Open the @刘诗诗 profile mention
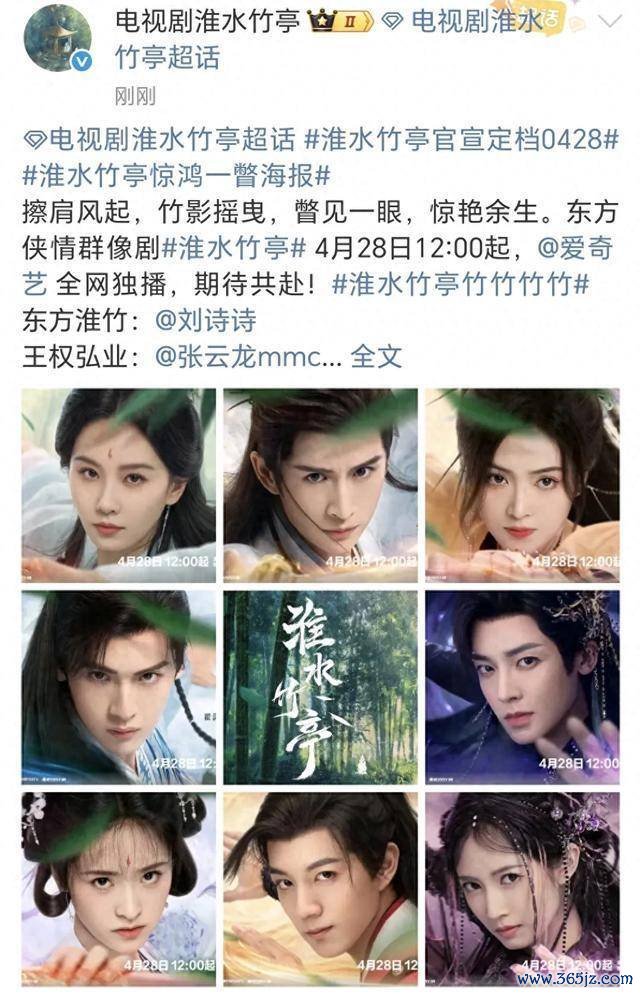The width and height of the screenshot is (640, 994). [x=207, y=320]
